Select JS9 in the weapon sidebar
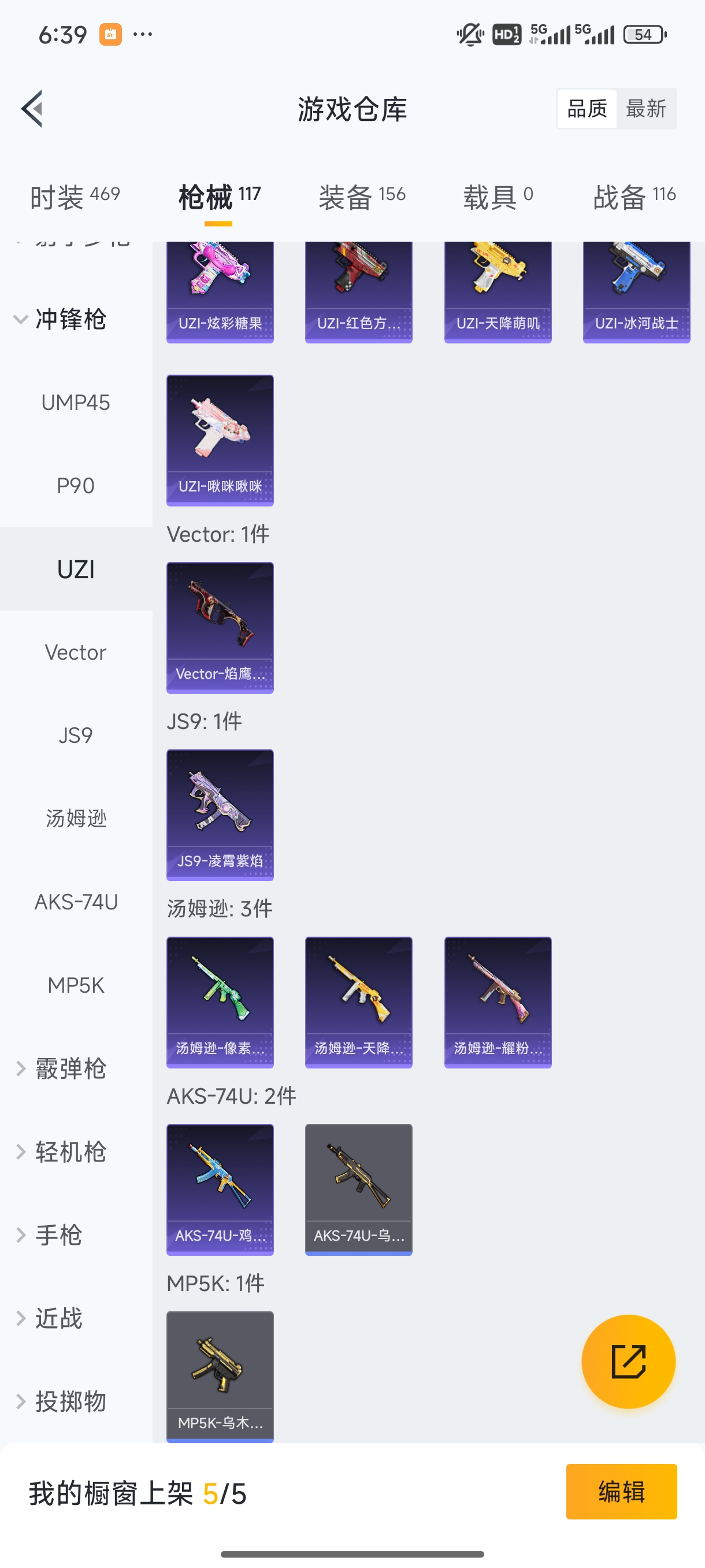705x1568 pixels. [x=76, y=735]
